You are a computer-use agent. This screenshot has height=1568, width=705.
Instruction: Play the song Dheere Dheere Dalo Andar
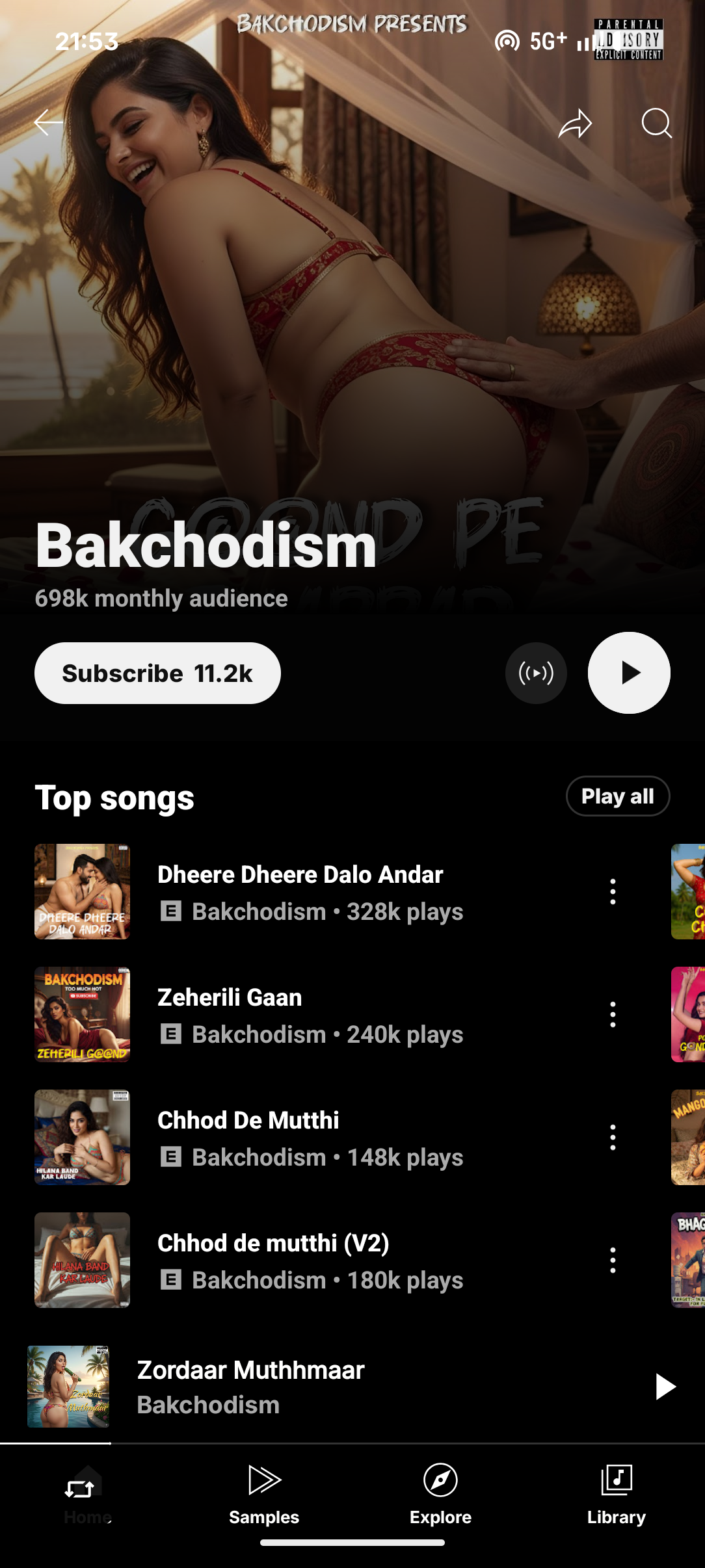[x=299, y=891]
